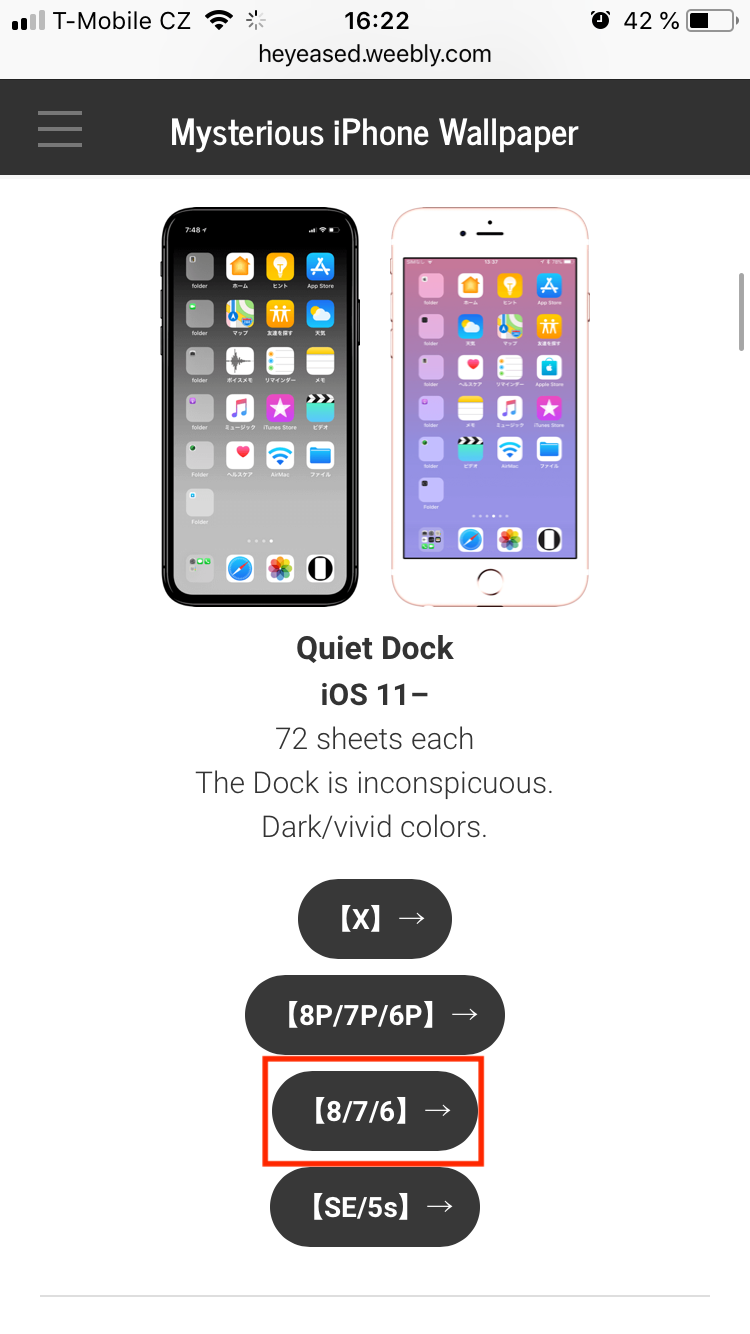The image size is (750, 1334).
Task: Choose the 【8/7/6】 wallpaper button
Action: 375,1111
